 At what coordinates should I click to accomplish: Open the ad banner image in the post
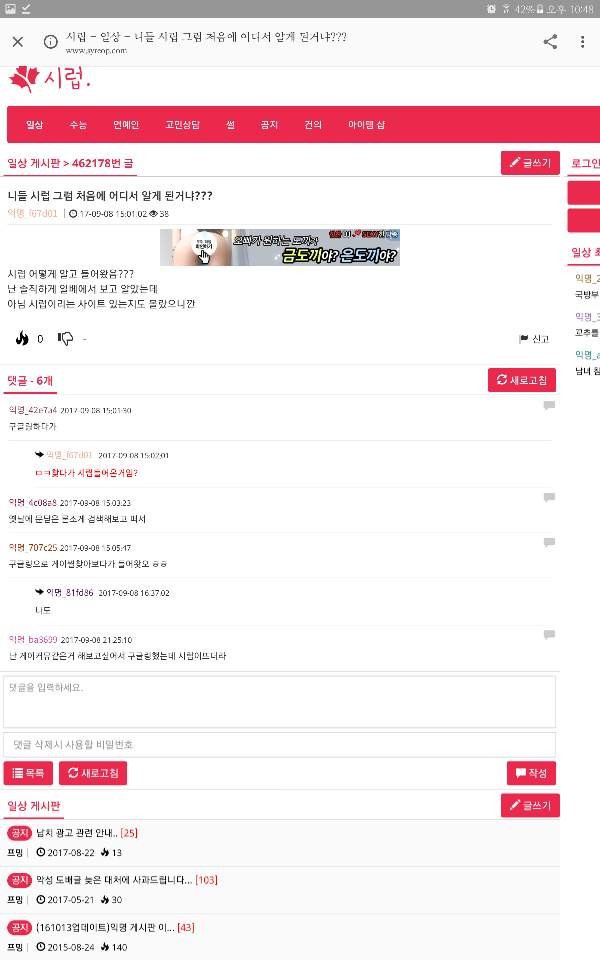coord(279,247)
